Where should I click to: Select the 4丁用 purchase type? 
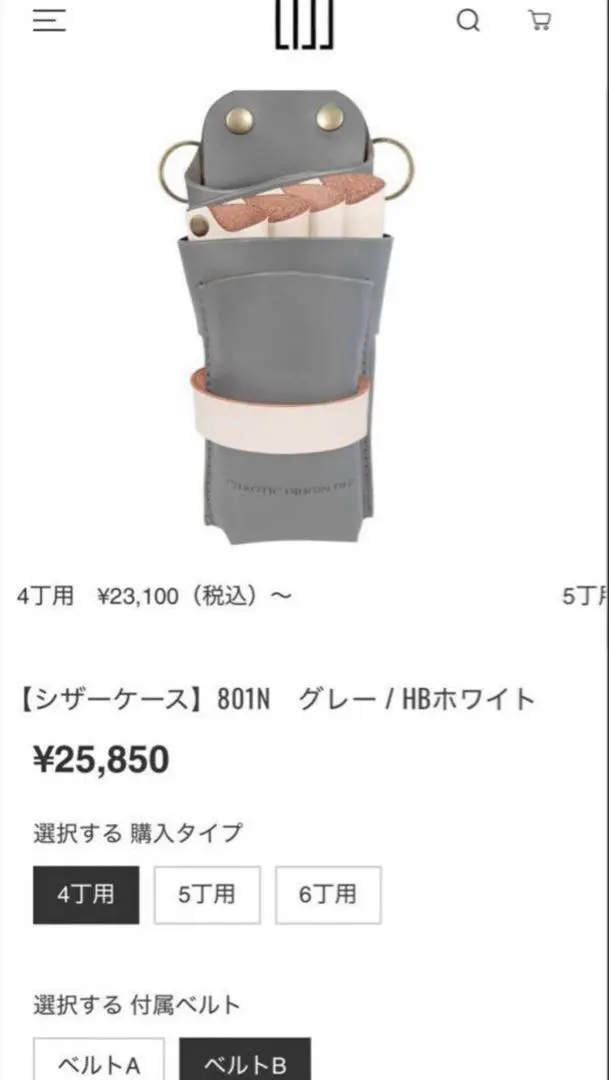click(87, 894)
